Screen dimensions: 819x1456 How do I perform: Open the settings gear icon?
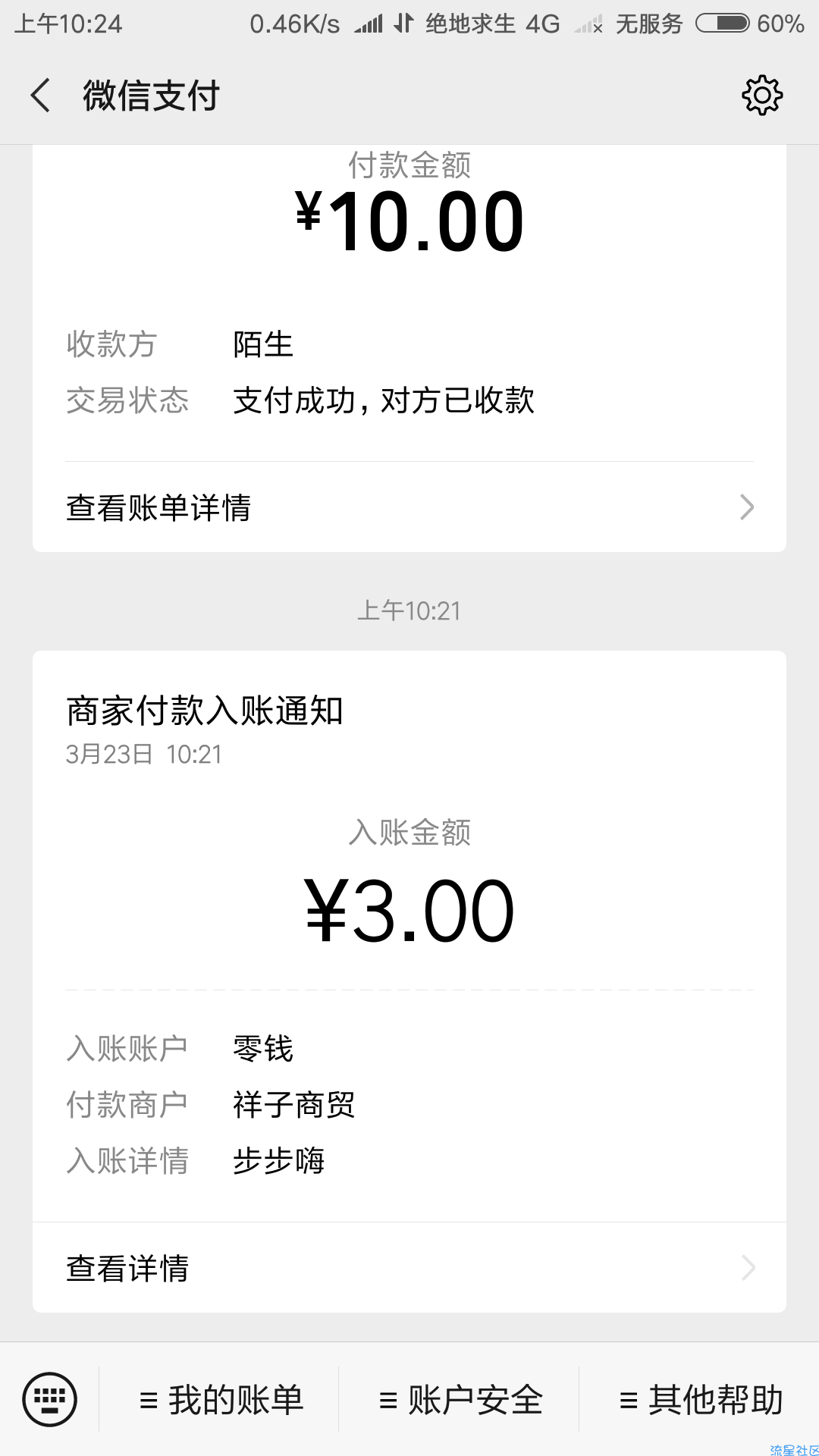point(762,96)
